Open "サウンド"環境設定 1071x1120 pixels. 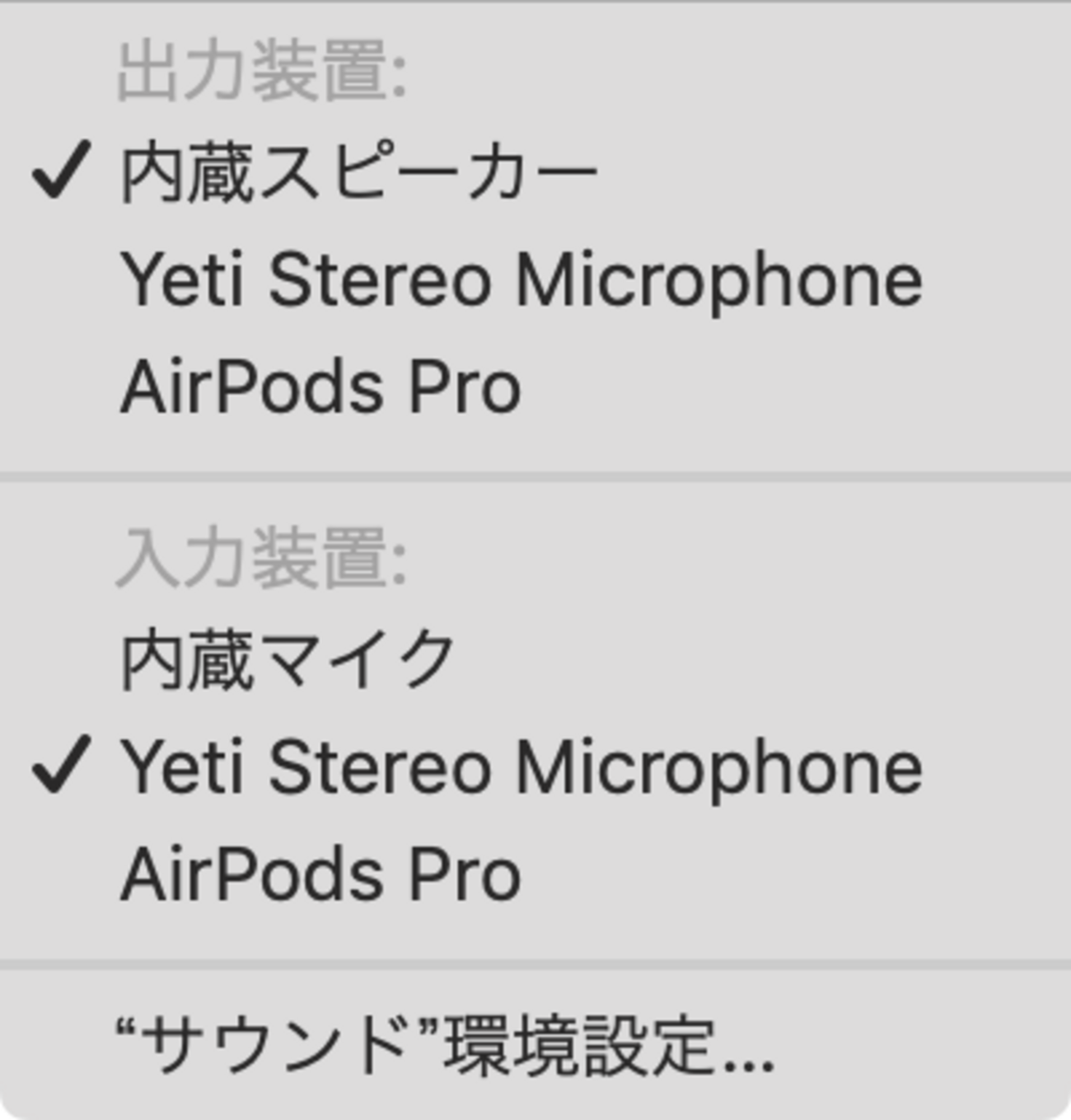(445, 1047)
